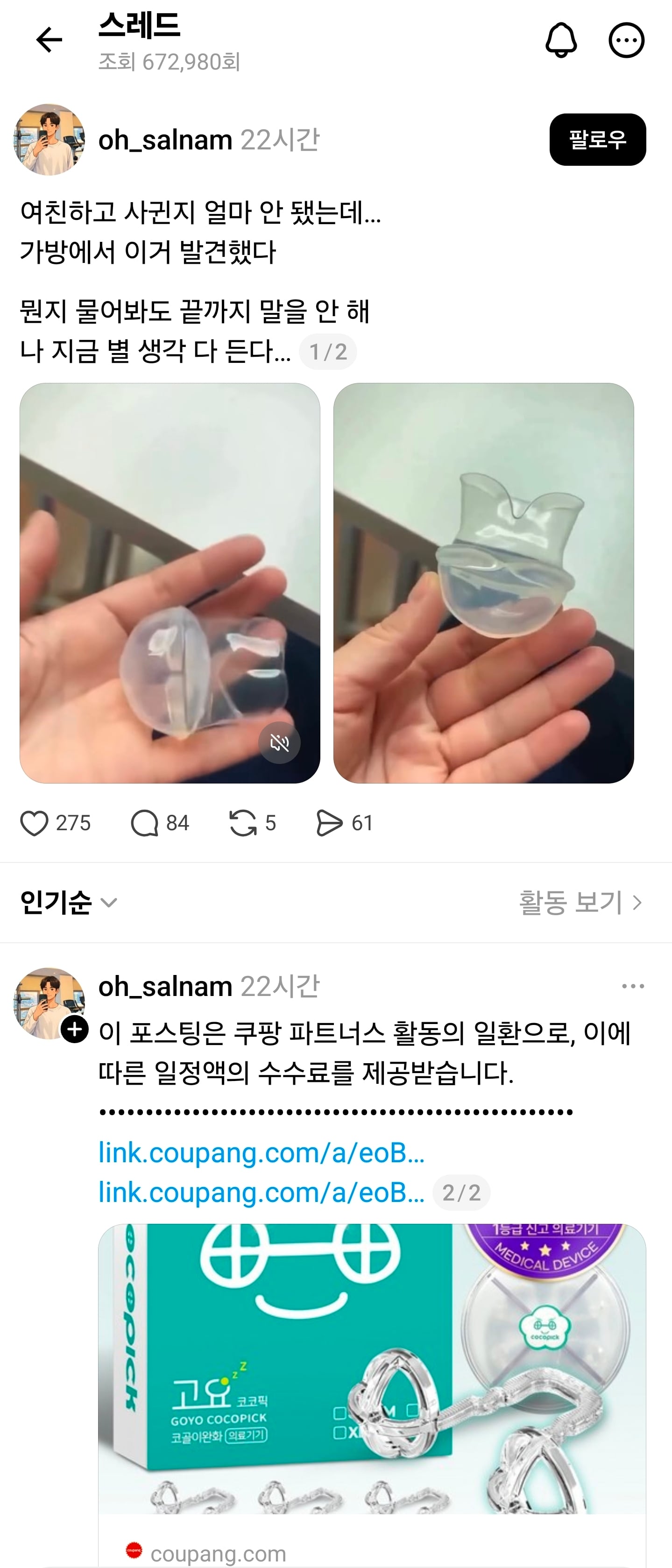The height and width of the screenshot is (1568, 672).
Task: Repost the thread with 5 reposts
Action: [243, 823]
